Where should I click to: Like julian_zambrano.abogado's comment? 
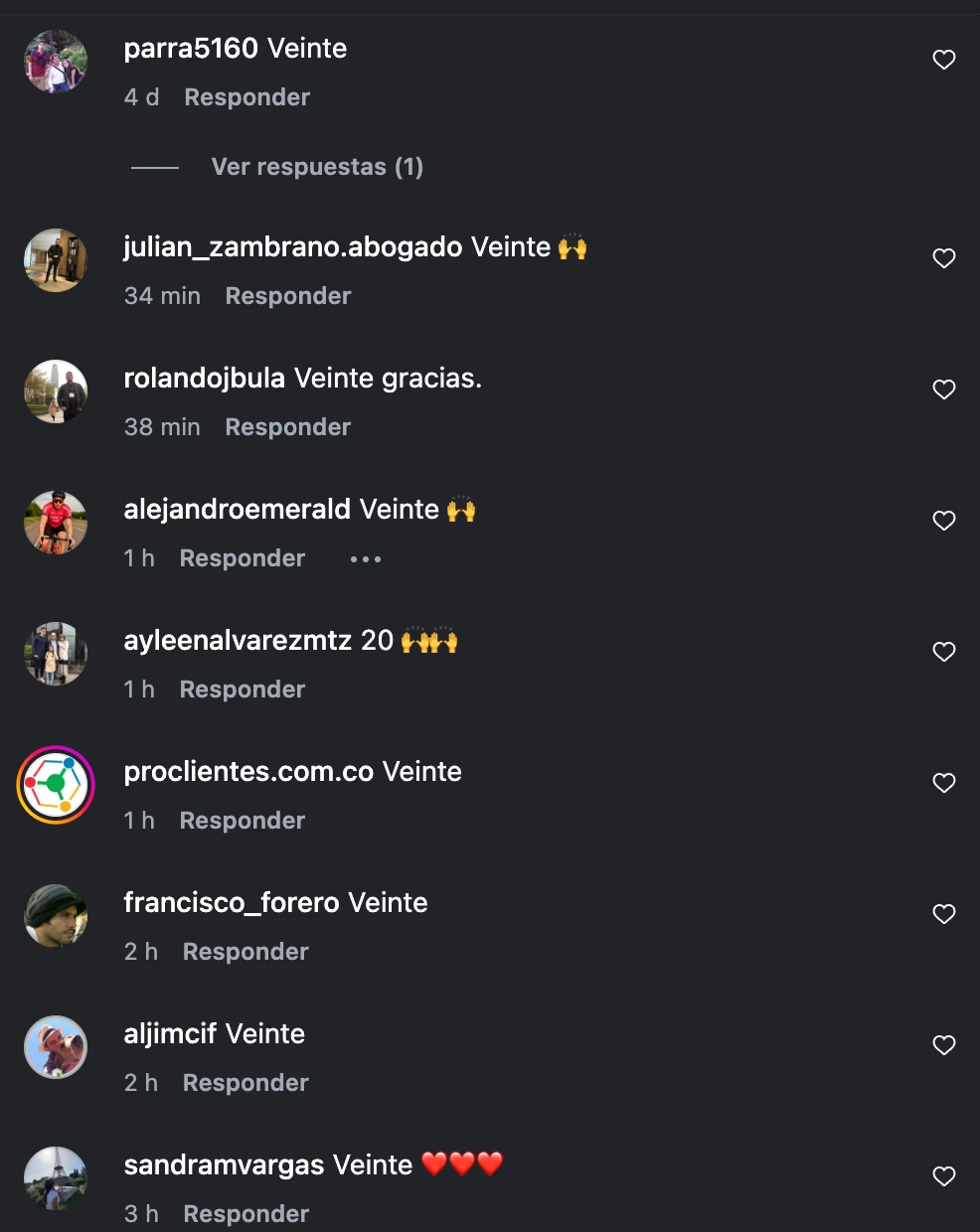click(x=944, y=258)
